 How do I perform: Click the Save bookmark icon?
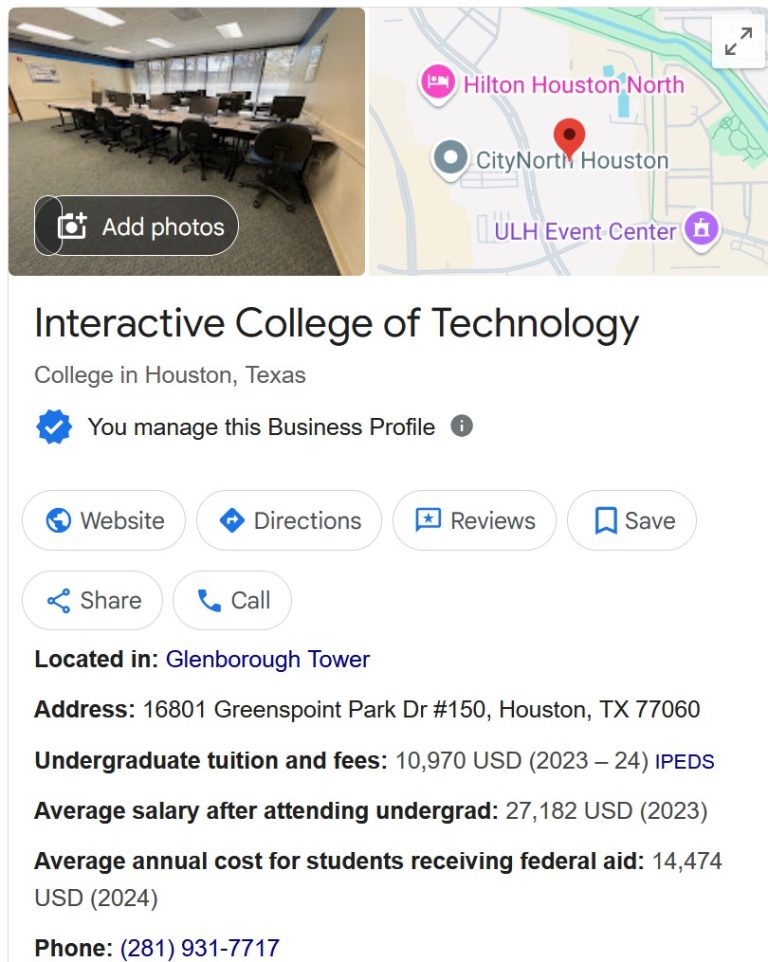(x=606, y=520)
